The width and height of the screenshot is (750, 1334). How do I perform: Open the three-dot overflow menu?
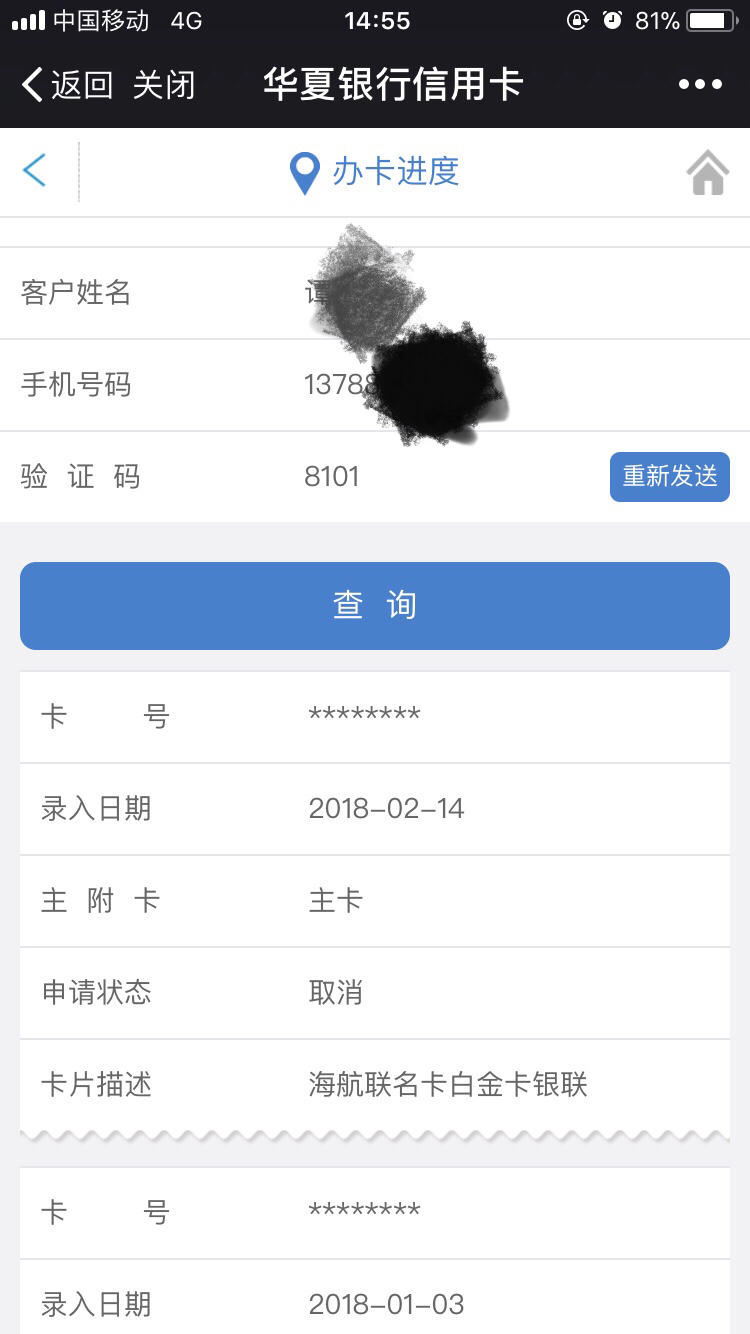[x=700, y=85]
